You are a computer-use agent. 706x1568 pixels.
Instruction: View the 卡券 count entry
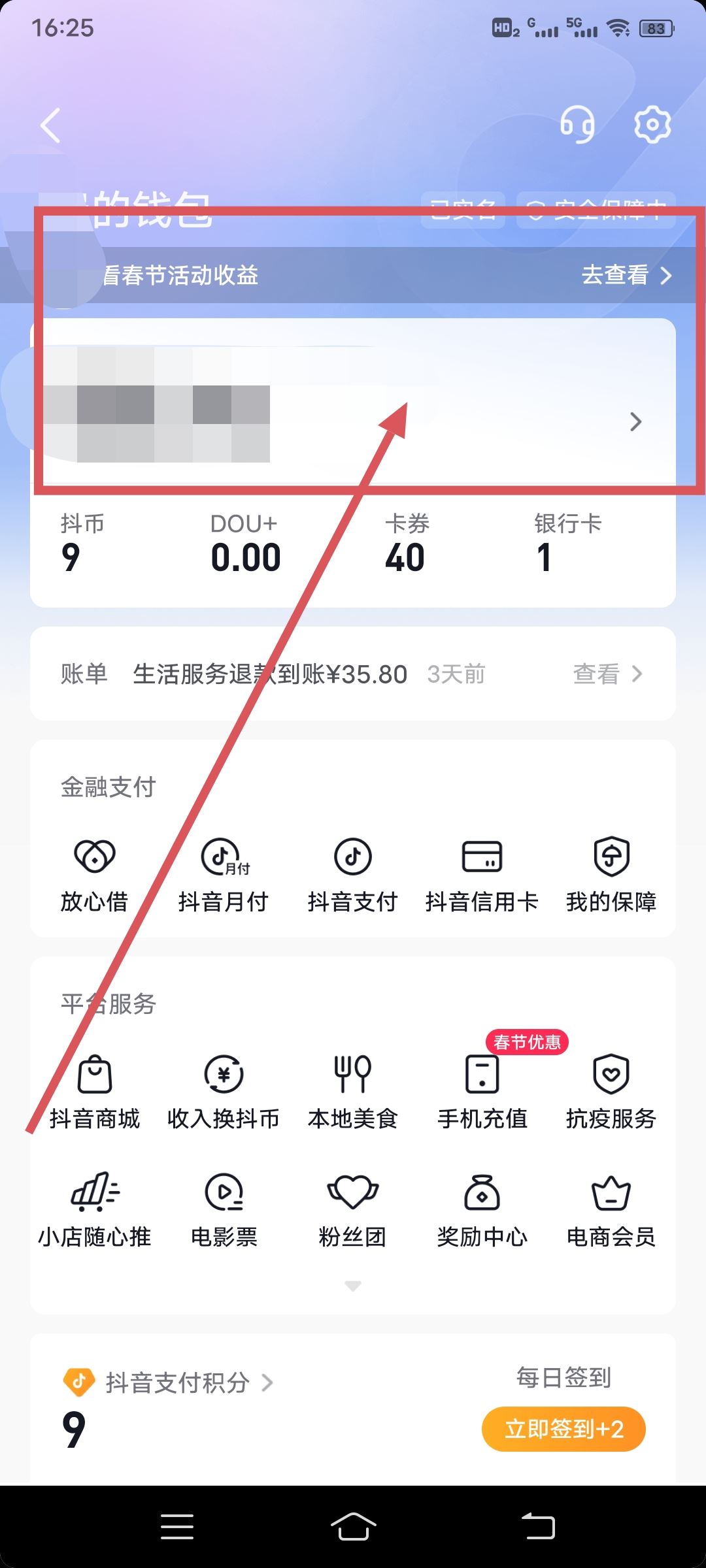(405, 542)
